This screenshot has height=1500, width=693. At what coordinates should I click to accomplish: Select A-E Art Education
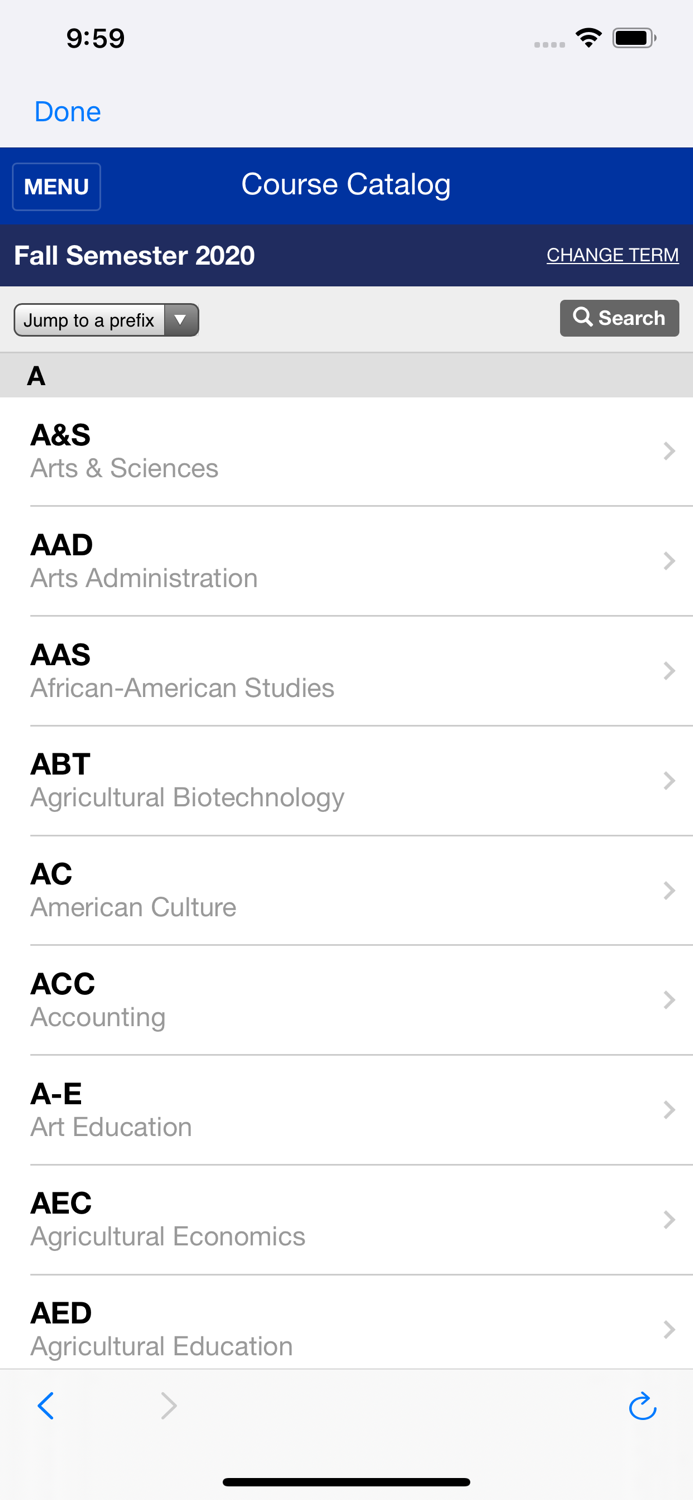click(346, 1110)
